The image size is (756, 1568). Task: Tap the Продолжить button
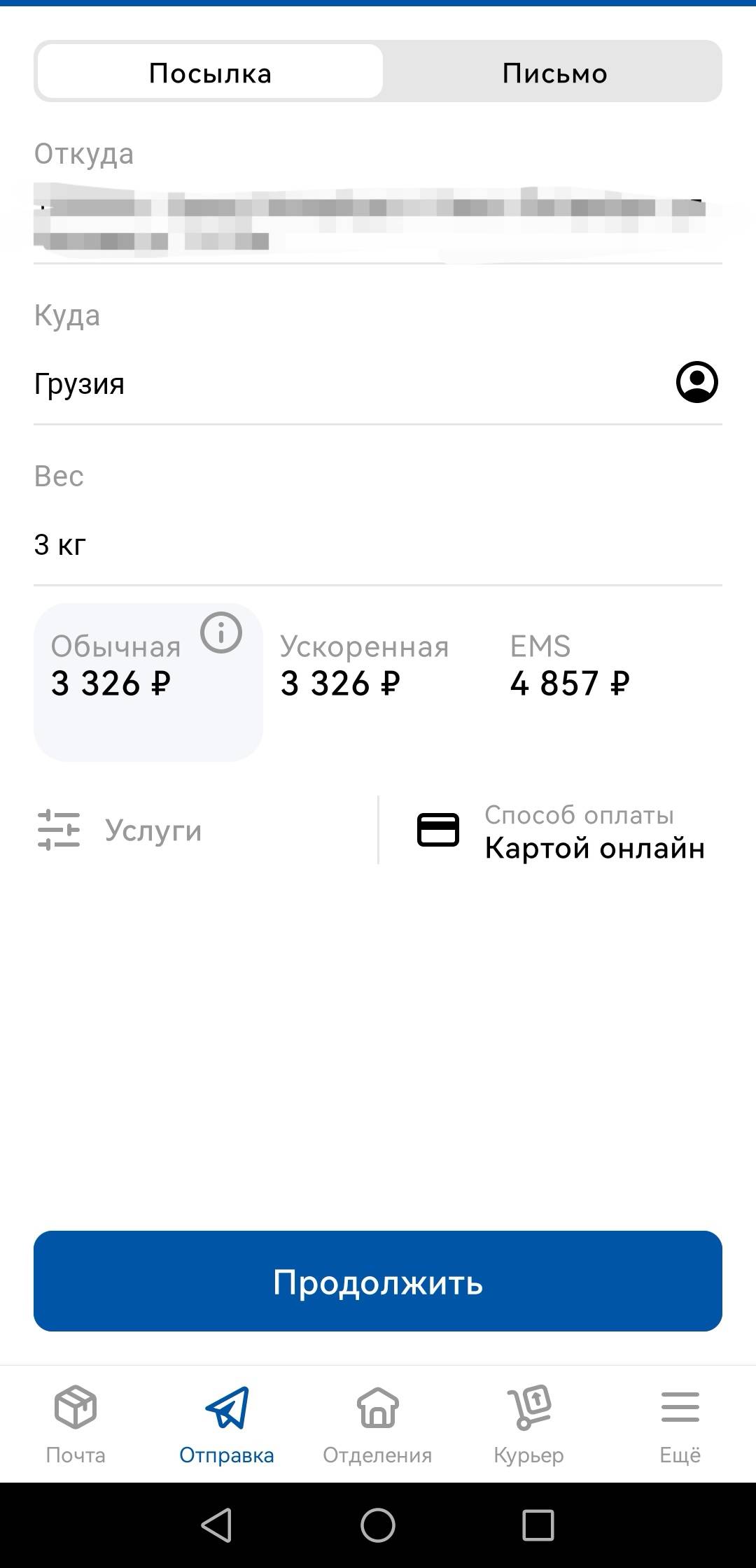tap(378, 1281)
